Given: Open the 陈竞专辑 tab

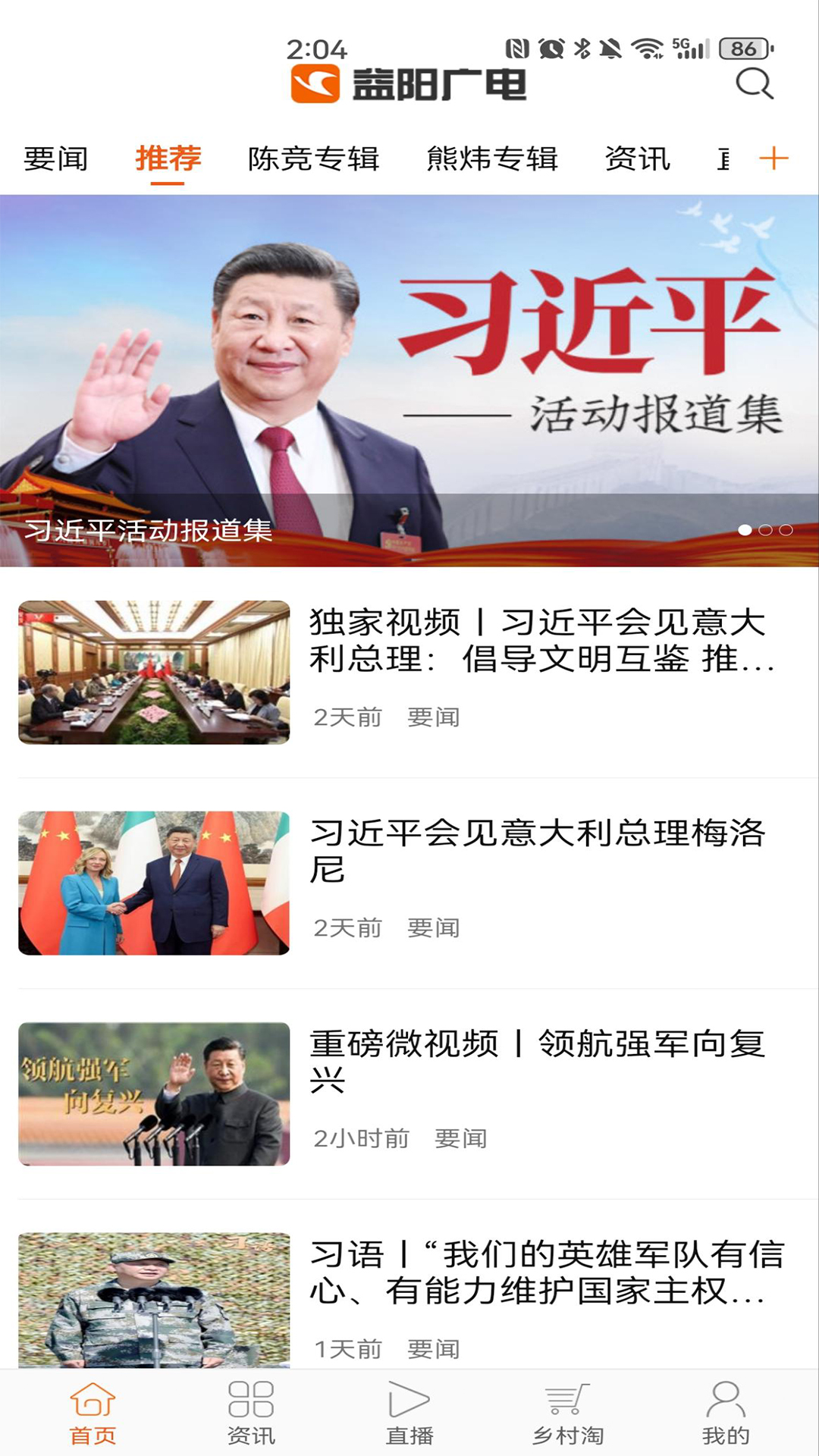Looking at the screenshot, I should 313,159.
